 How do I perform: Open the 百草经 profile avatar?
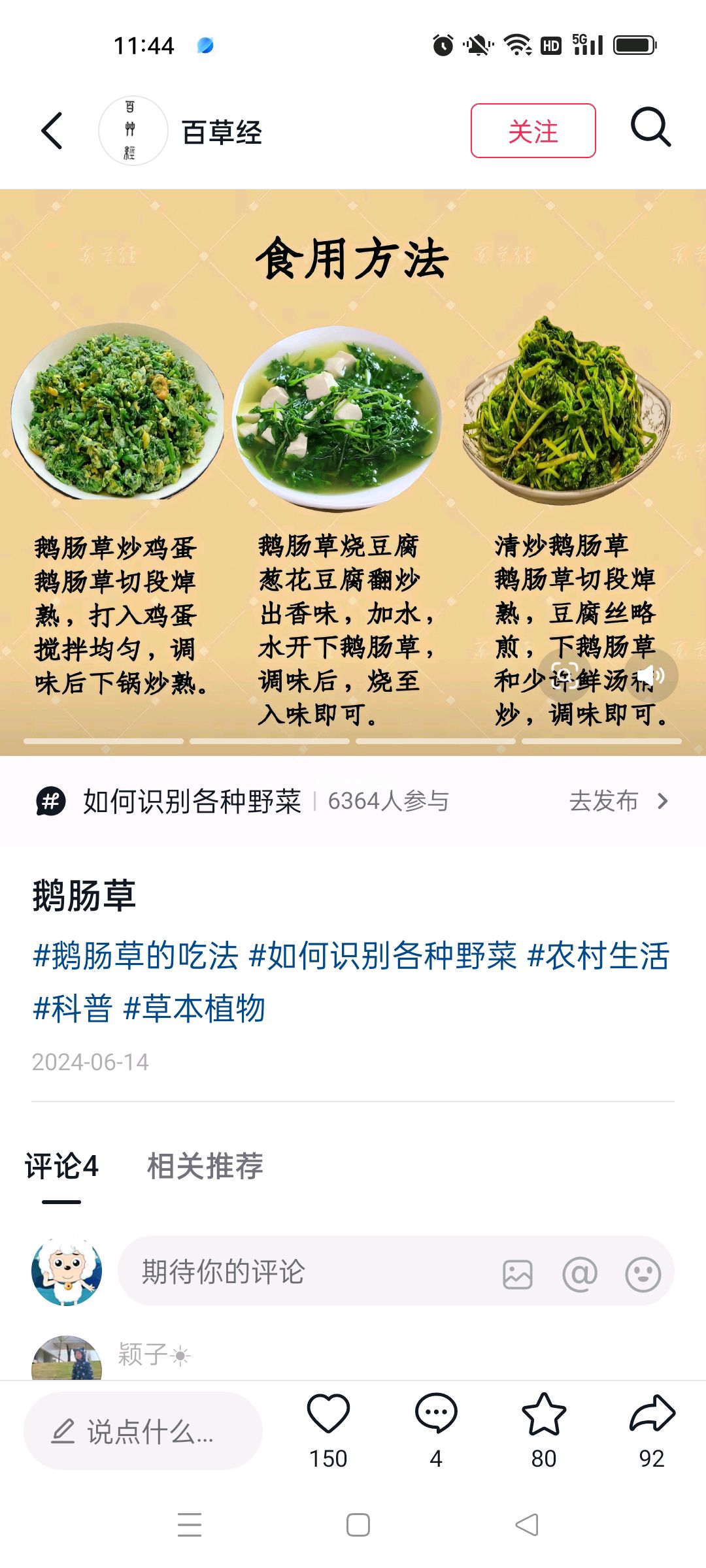(133, 131)
